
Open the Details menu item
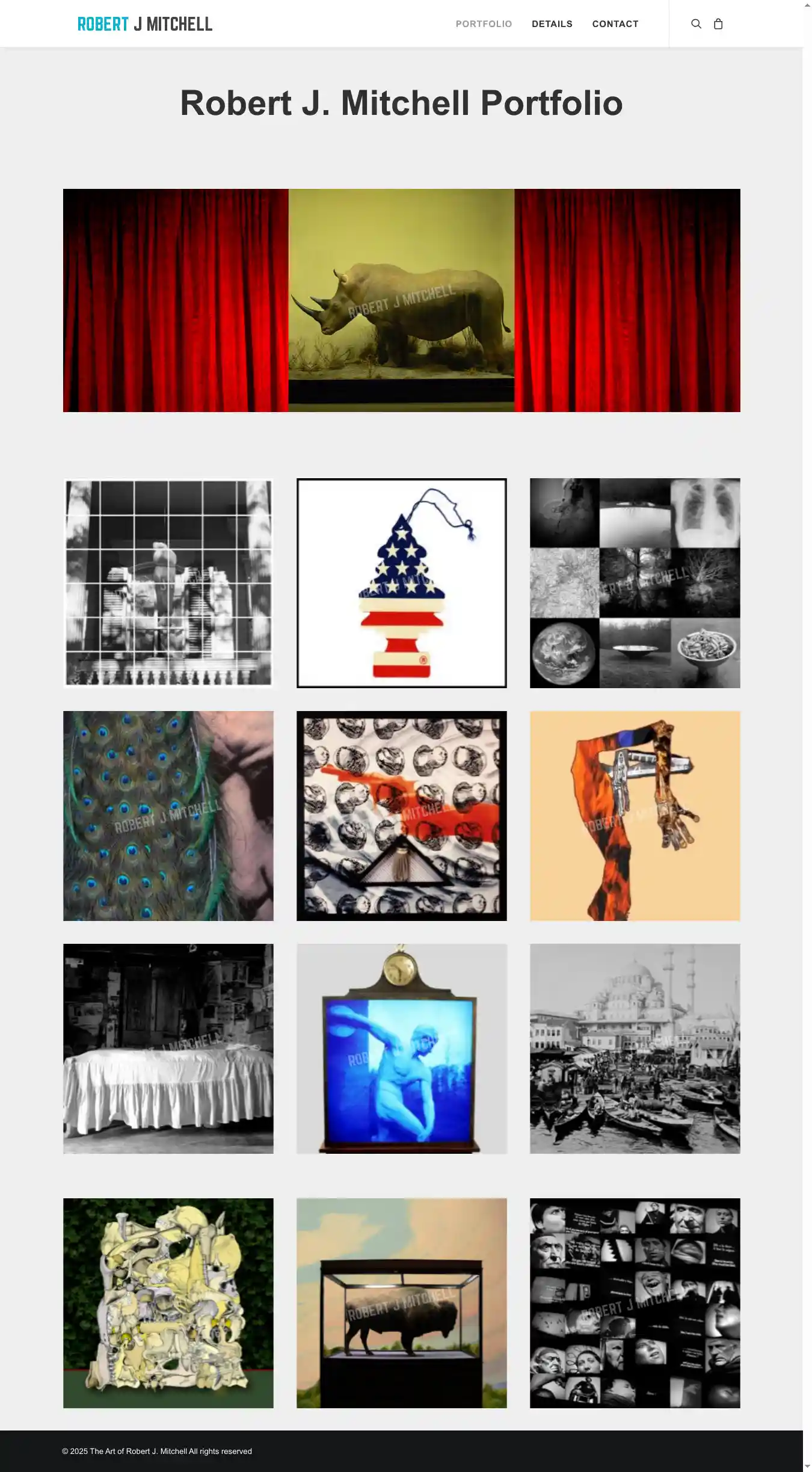[552, 24]
